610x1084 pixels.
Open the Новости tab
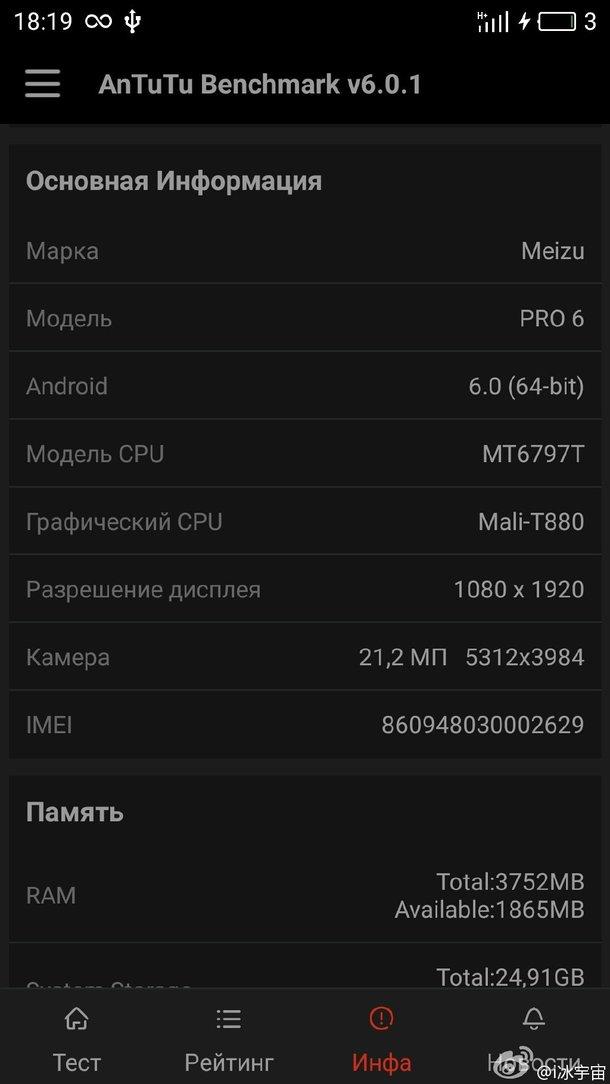coord(533,1037)
